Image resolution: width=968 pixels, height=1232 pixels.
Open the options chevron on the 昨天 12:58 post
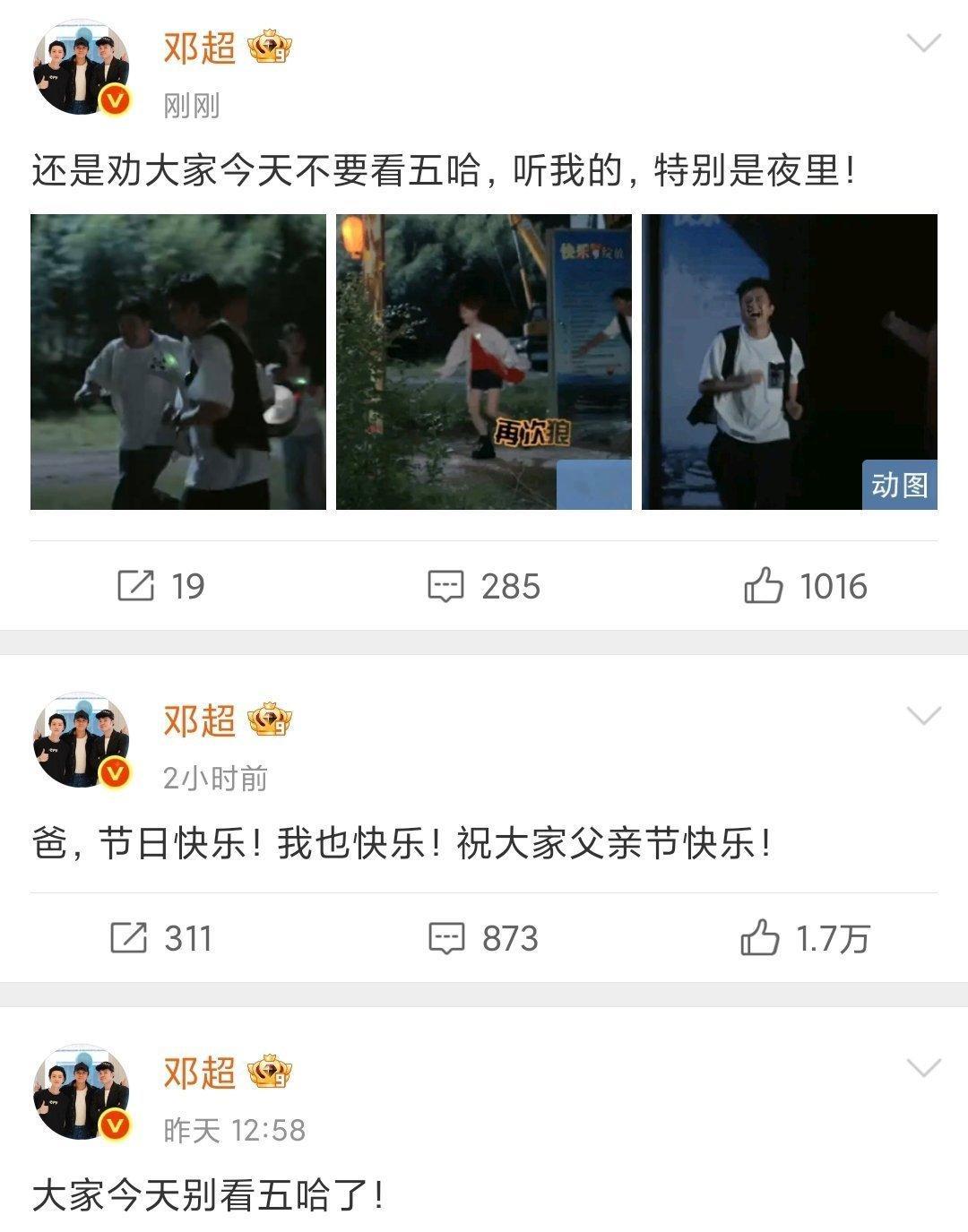pos(924,1067)
